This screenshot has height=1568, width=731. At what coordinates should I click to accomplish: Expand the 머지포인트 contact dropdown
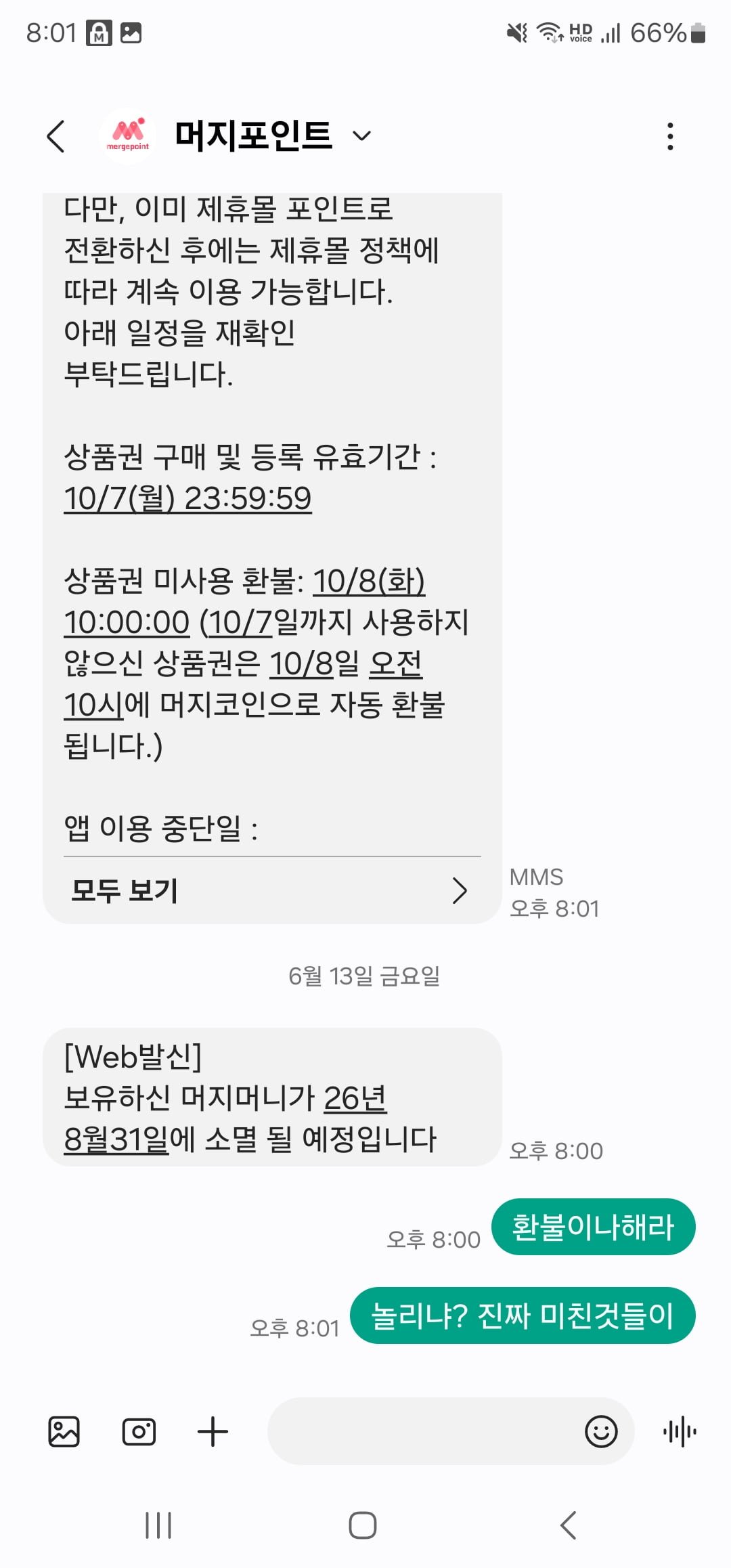pyautogui.click(x=361, y=136)
